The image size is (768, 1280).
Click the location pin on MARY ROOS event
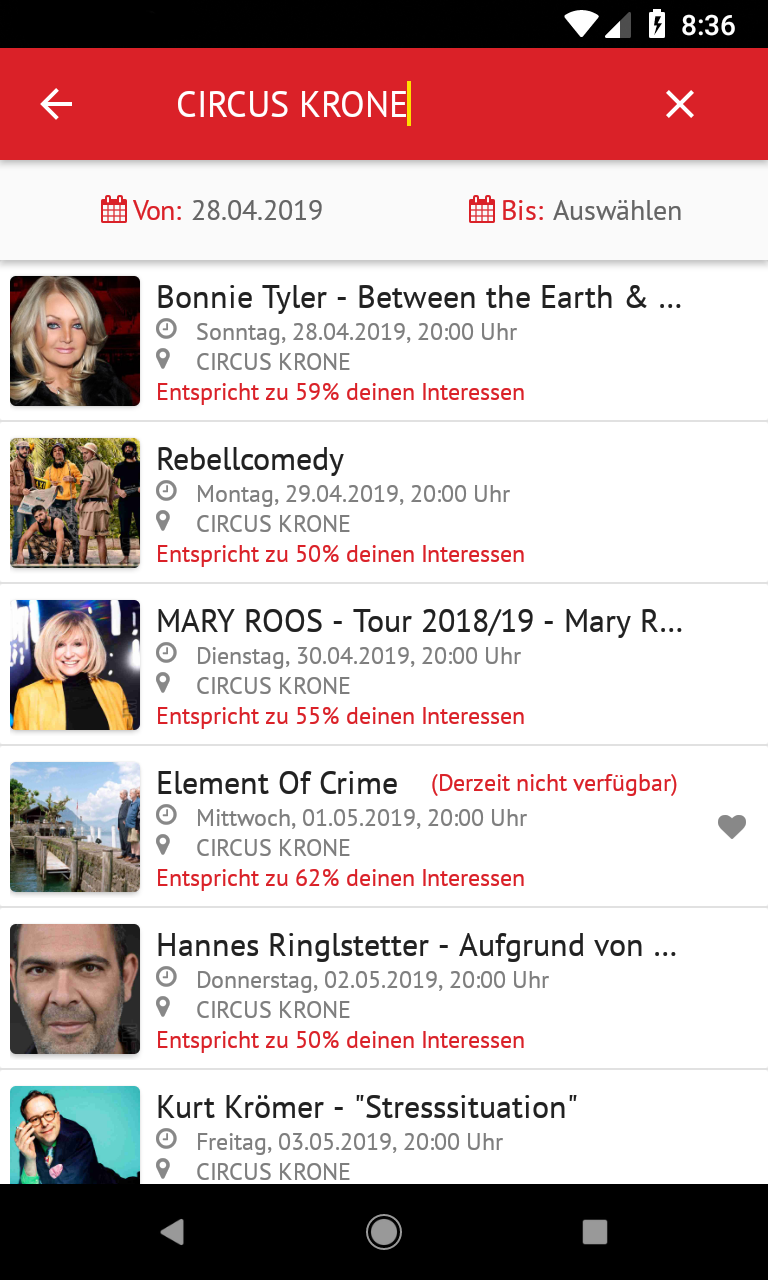(163, 682)
